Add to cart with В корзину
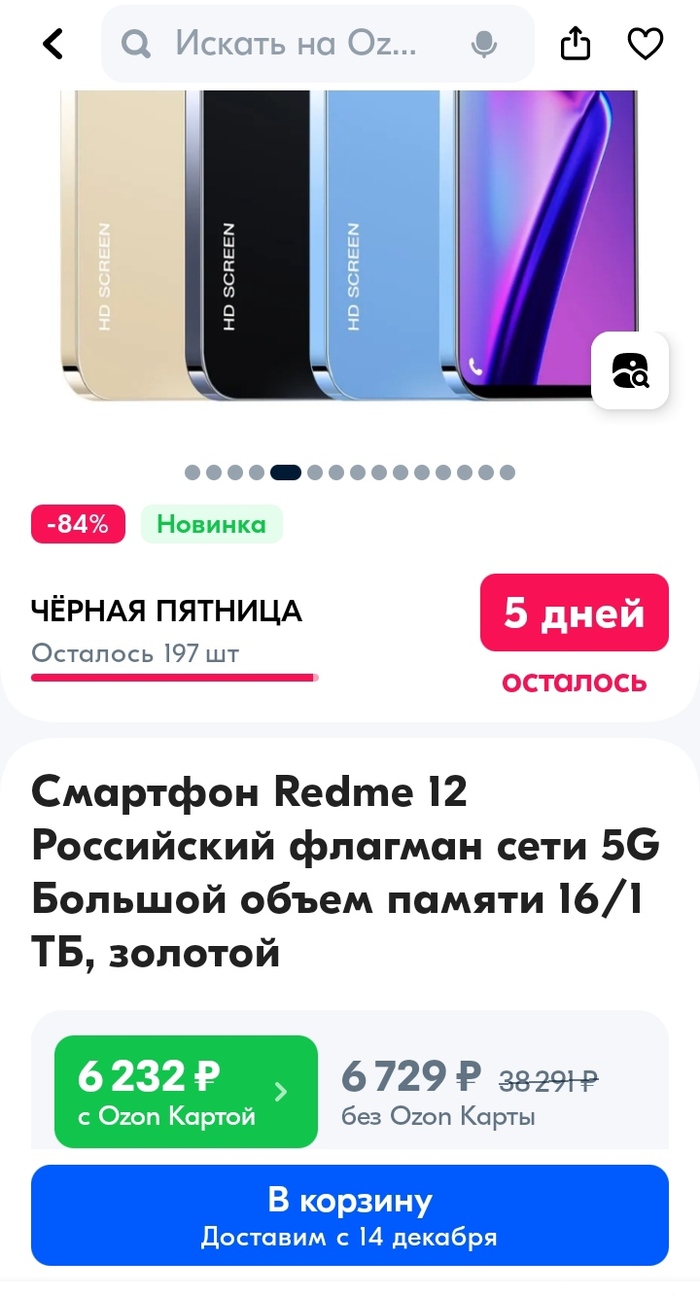This screenshot has height=1295, width=700. (350, 1214)
